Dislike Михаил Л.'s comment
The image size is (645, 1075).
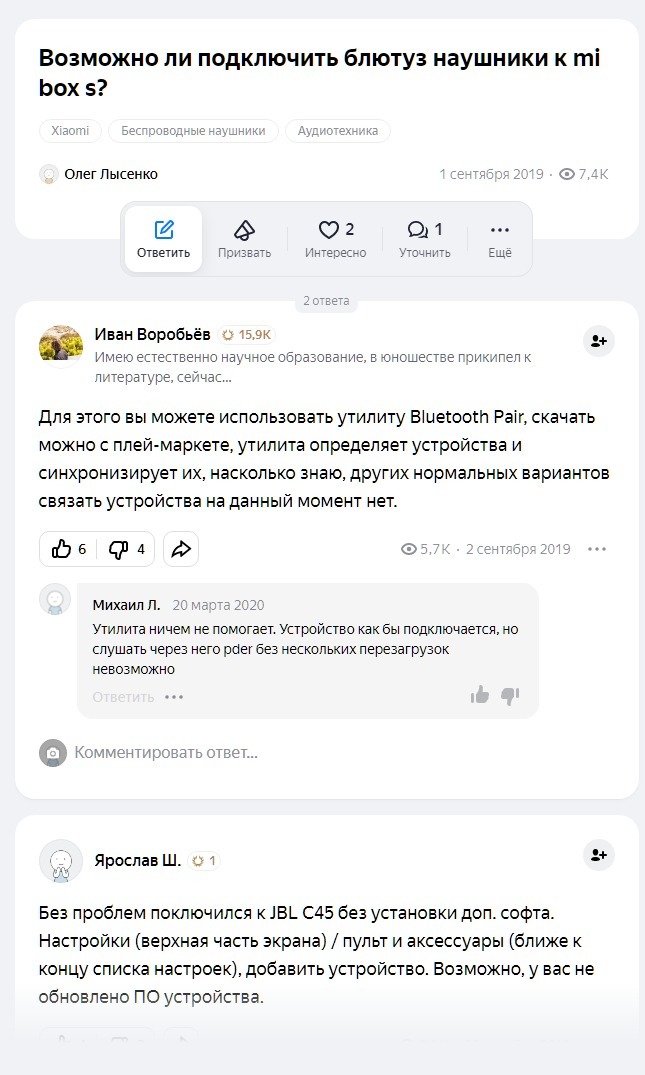tap(510, 695)
